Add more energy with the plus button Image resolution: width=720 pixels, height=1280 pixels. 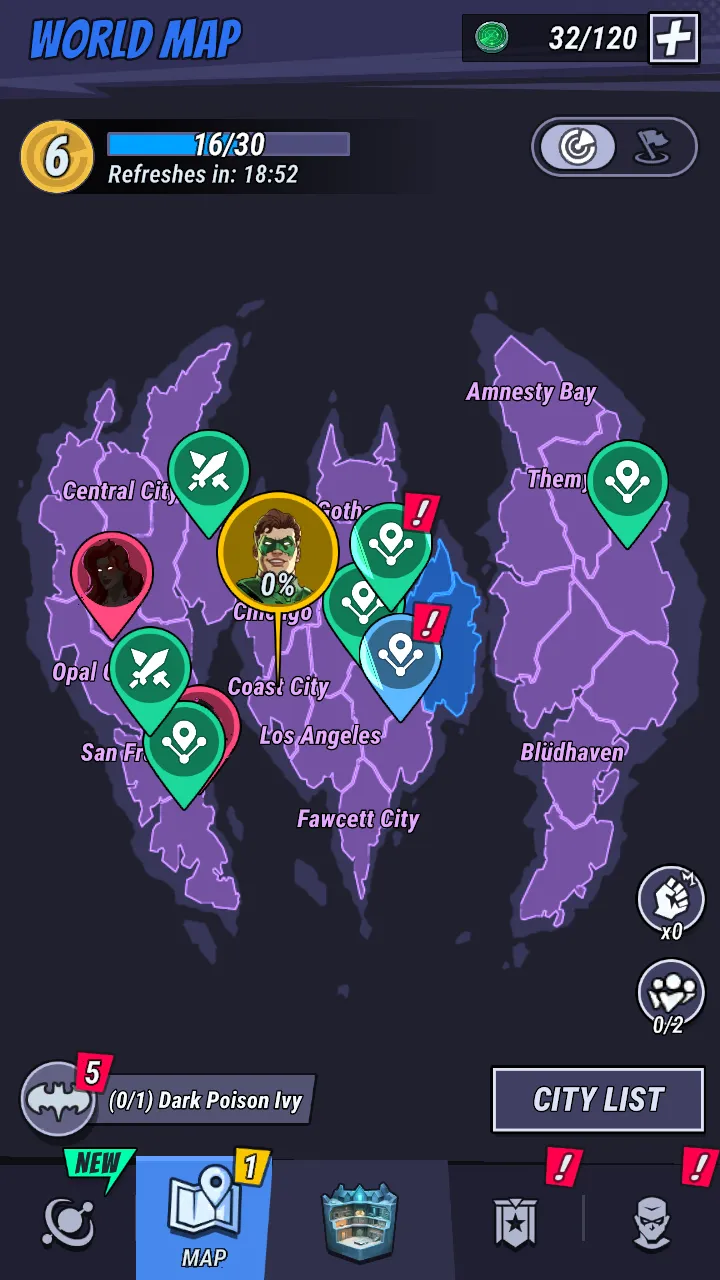(x=674, y=39)
